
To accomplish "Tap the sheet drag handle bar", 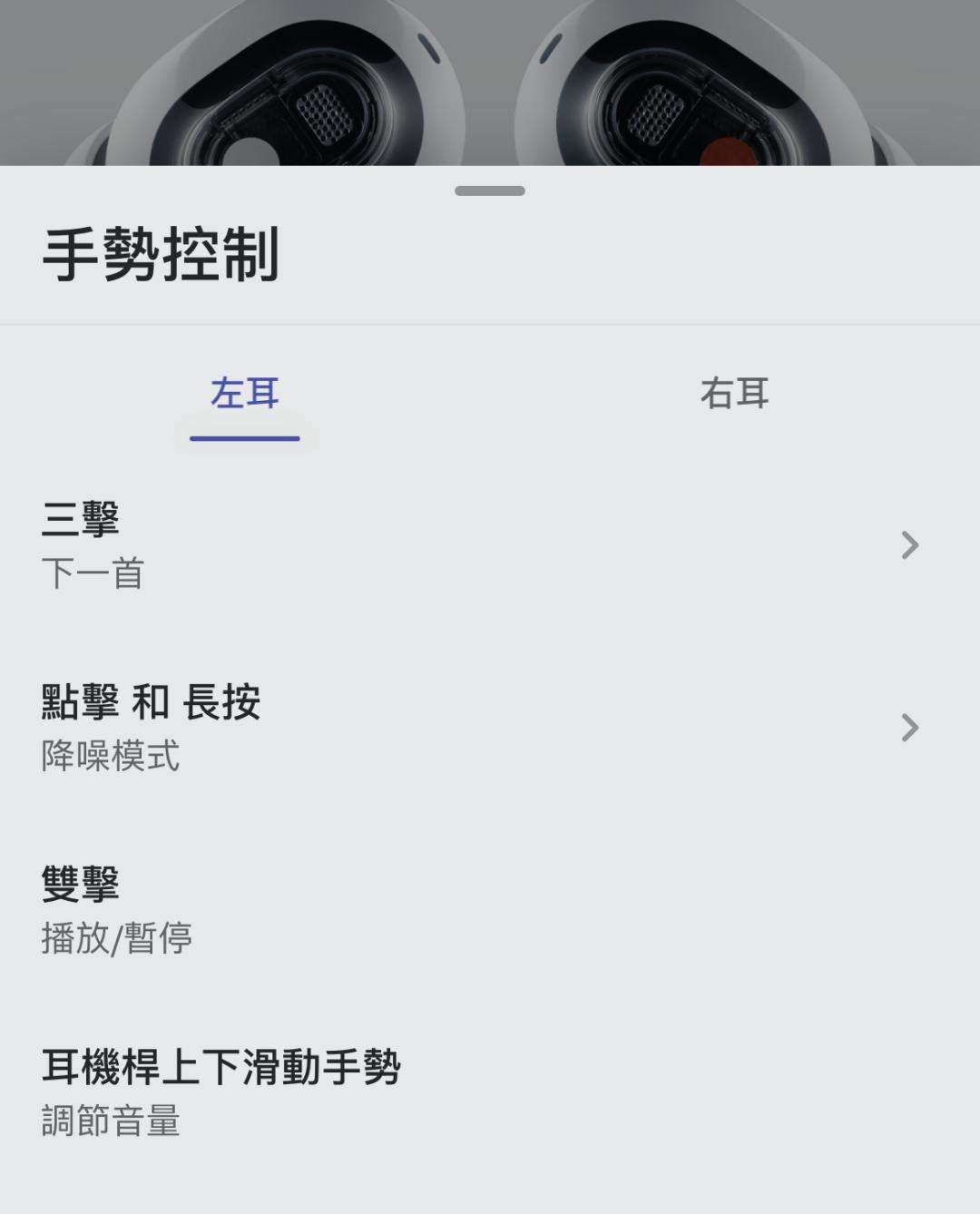I will pos(490,191).
